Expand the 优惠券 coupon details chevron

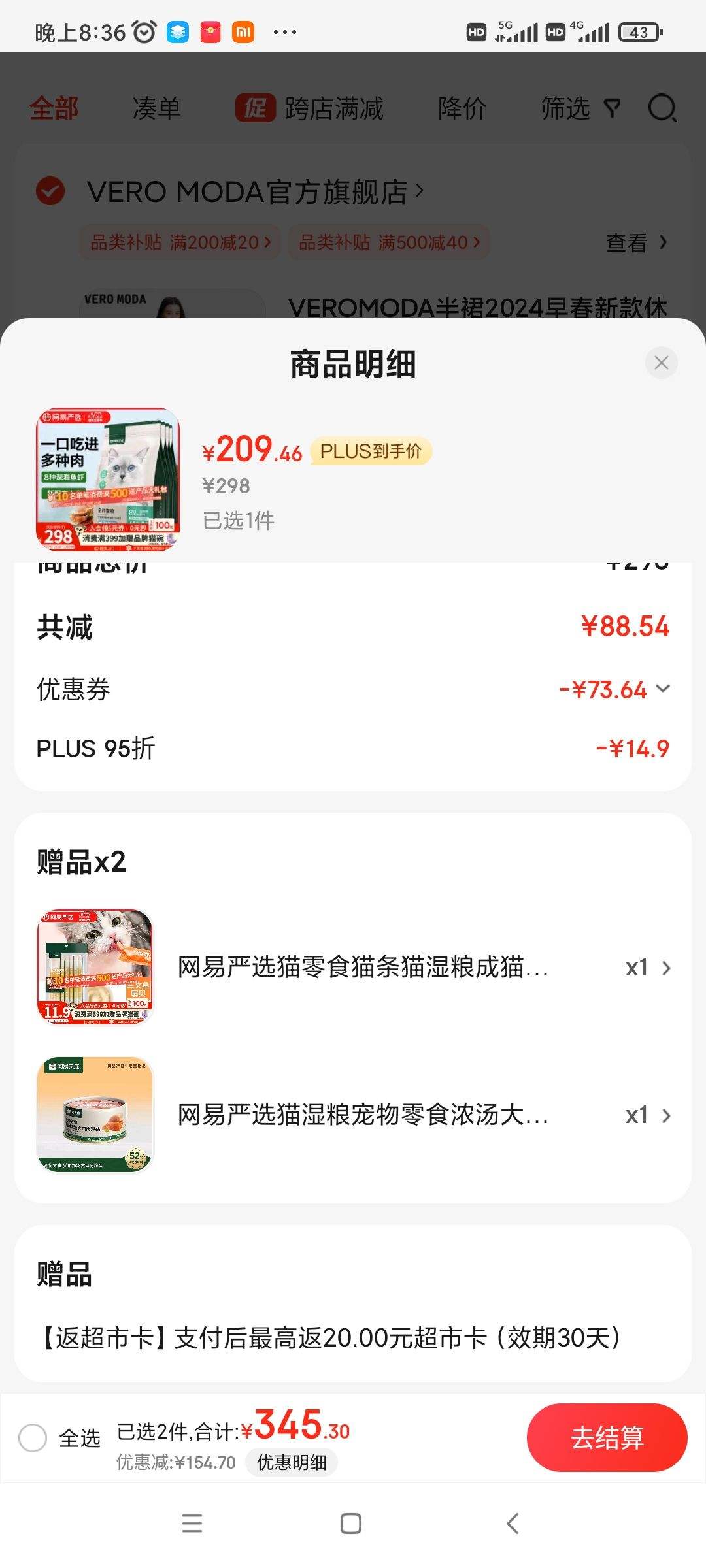click(x=664, y=689)
